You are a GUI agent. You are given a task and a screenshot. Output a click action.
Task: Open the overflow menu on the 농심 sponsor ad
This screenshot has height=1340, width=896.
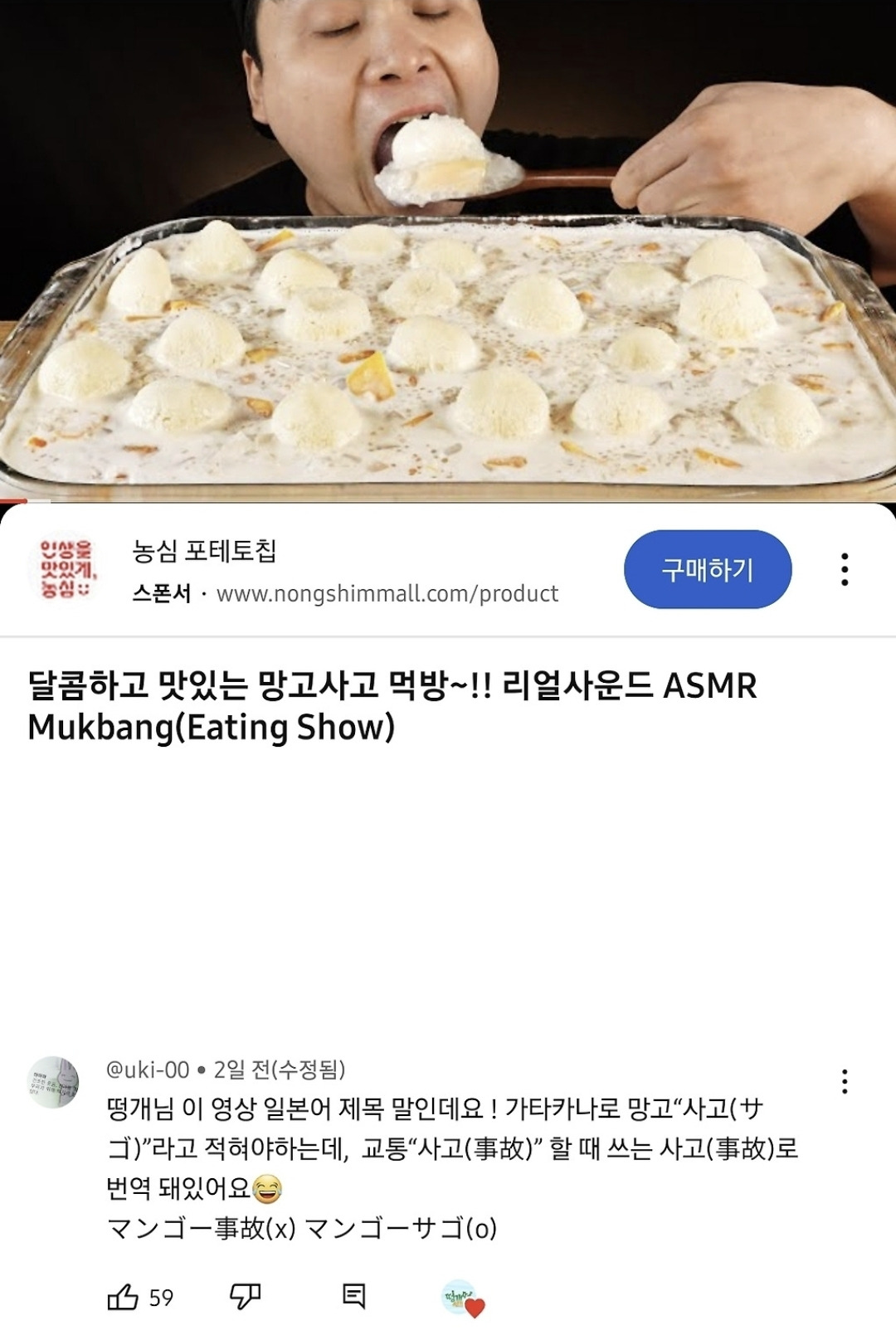pyautogui.click(x=844, y=569)
